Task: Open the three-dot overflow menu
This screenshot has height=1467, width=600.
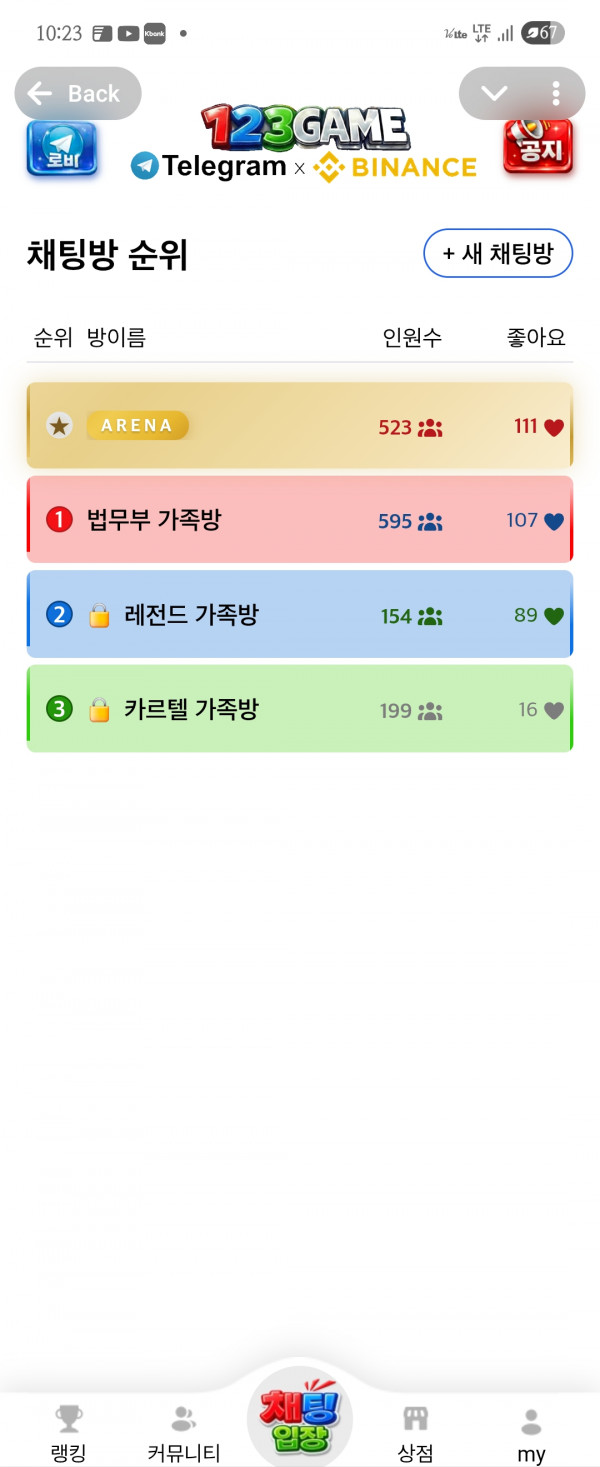Action: coord(556,94)
